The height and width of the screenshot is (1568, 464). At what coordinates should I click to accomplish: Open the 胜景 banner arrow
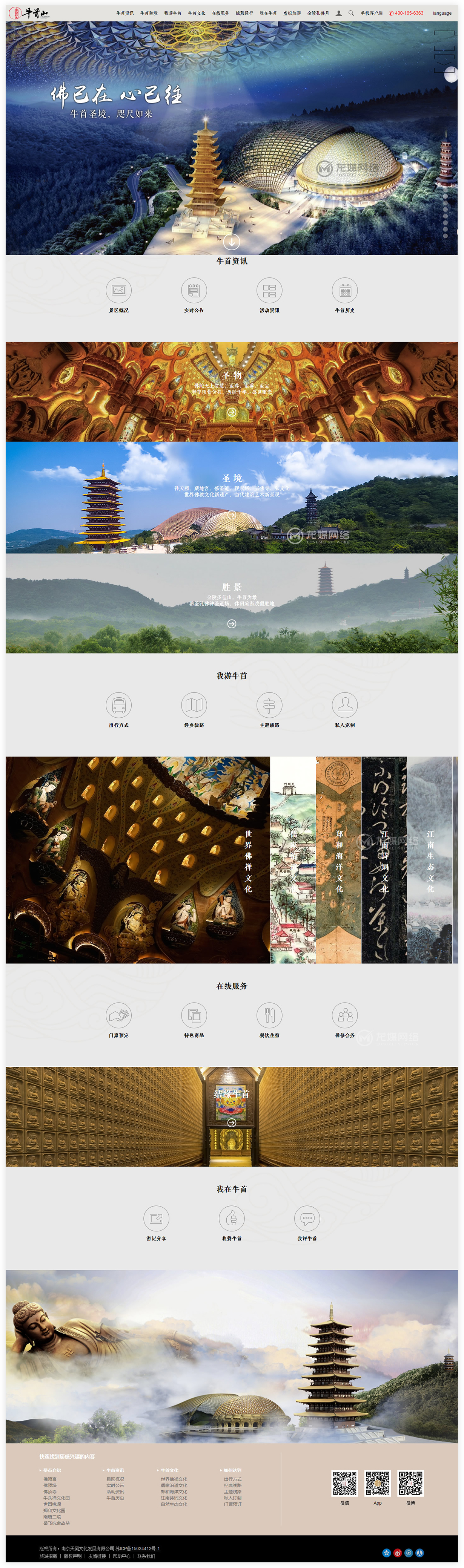(231, 623)
